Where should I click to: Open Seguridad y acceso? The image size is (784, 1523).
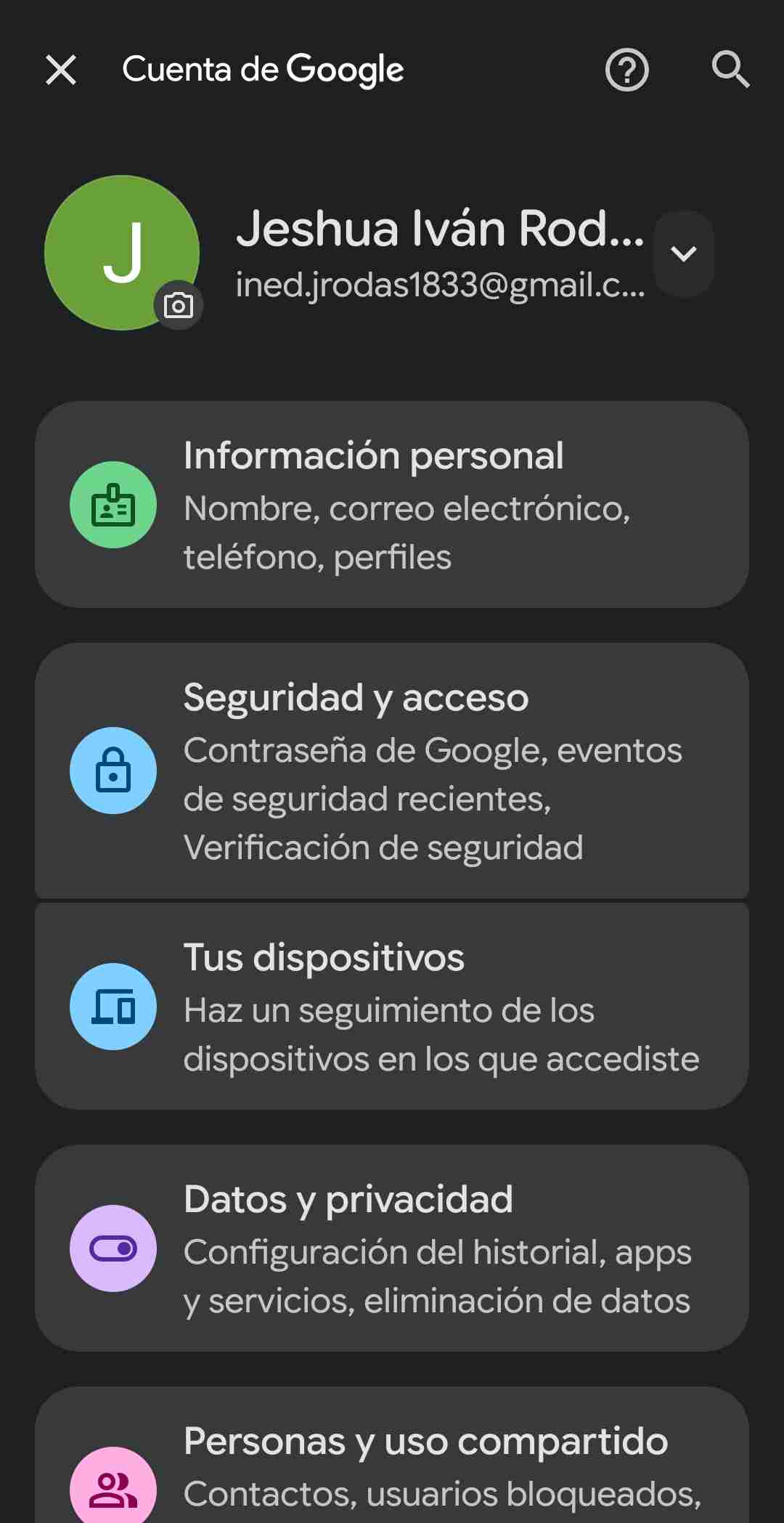click(392, 771)
